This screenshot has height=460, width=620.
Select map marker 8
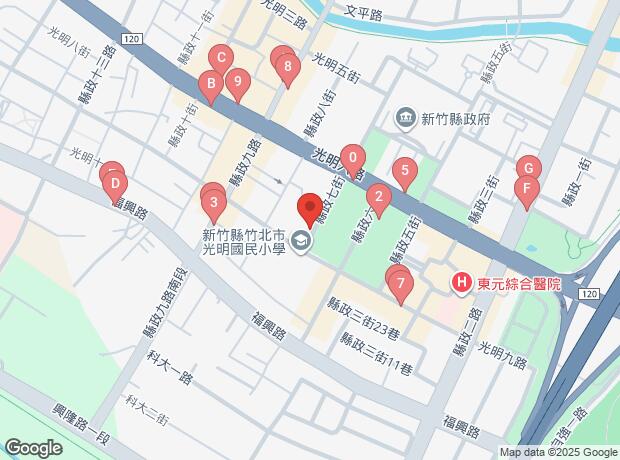(x=288, y=66)
